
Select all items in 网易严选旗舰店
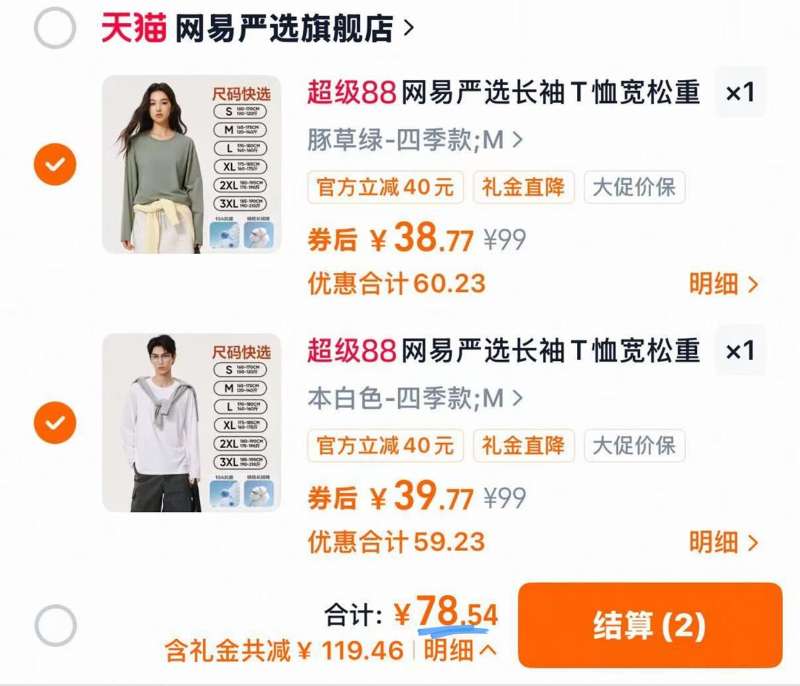[55, 28]
